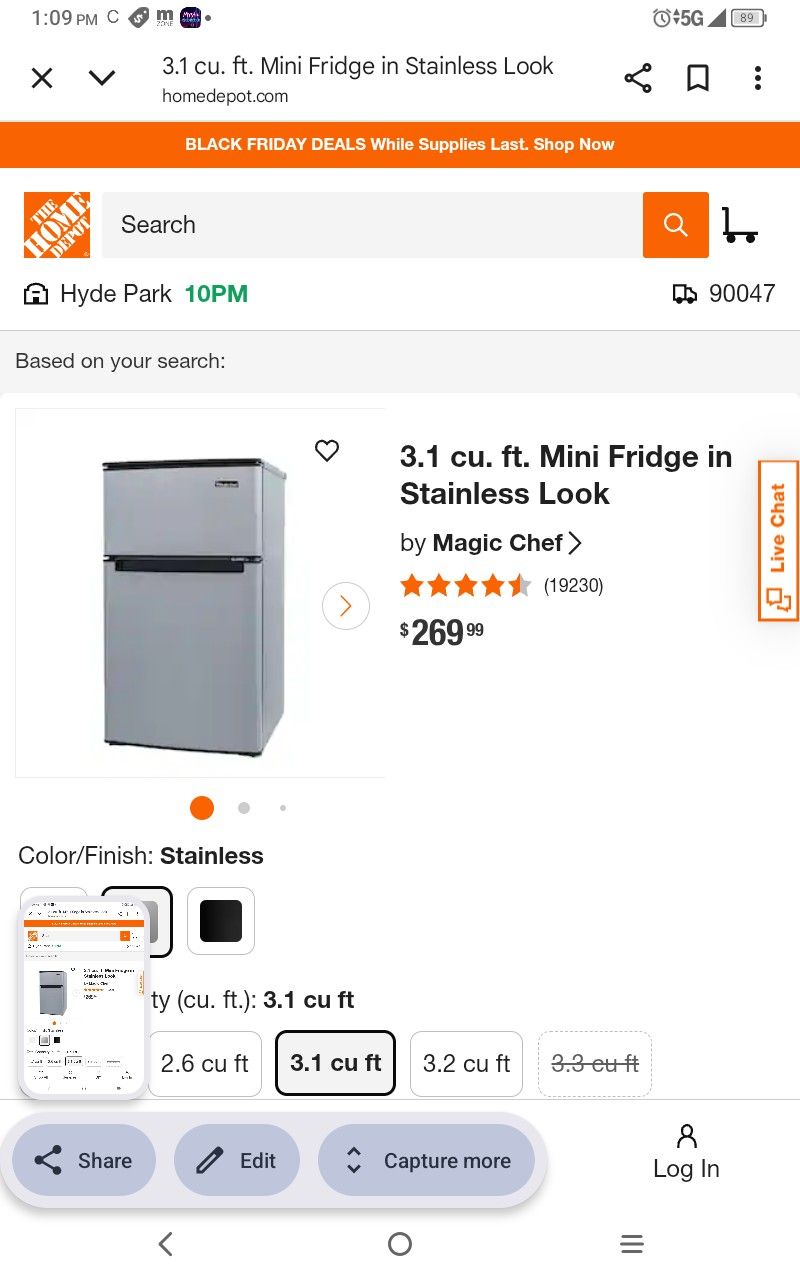
Task: Open Black Friday Deals banner
Action: point(400,144)
